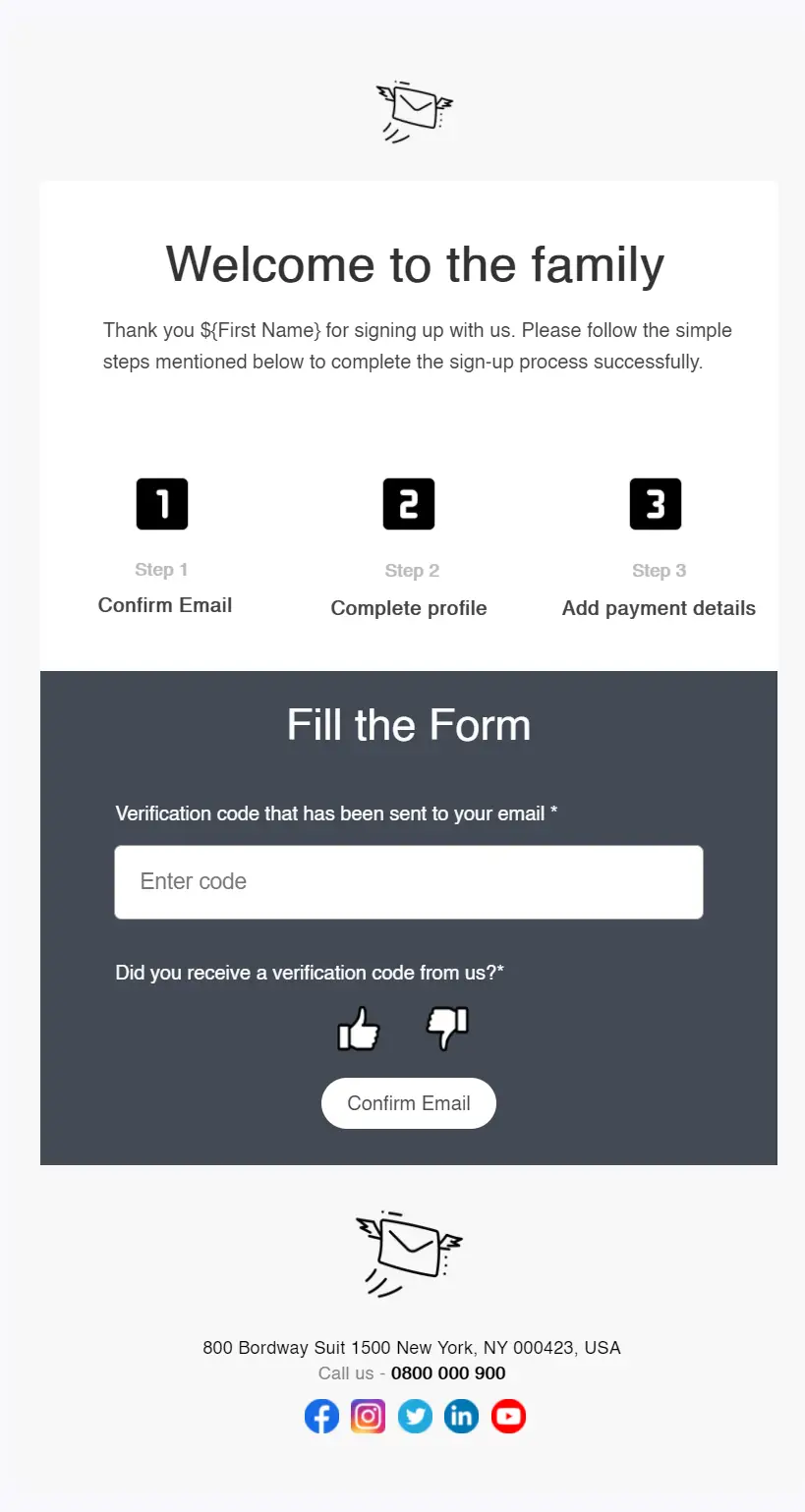Image resolution: width=805 pixels, height=1512 pixels.
Task: Open the Twitter icon in the footer
Action: [x=415, y=1417]
